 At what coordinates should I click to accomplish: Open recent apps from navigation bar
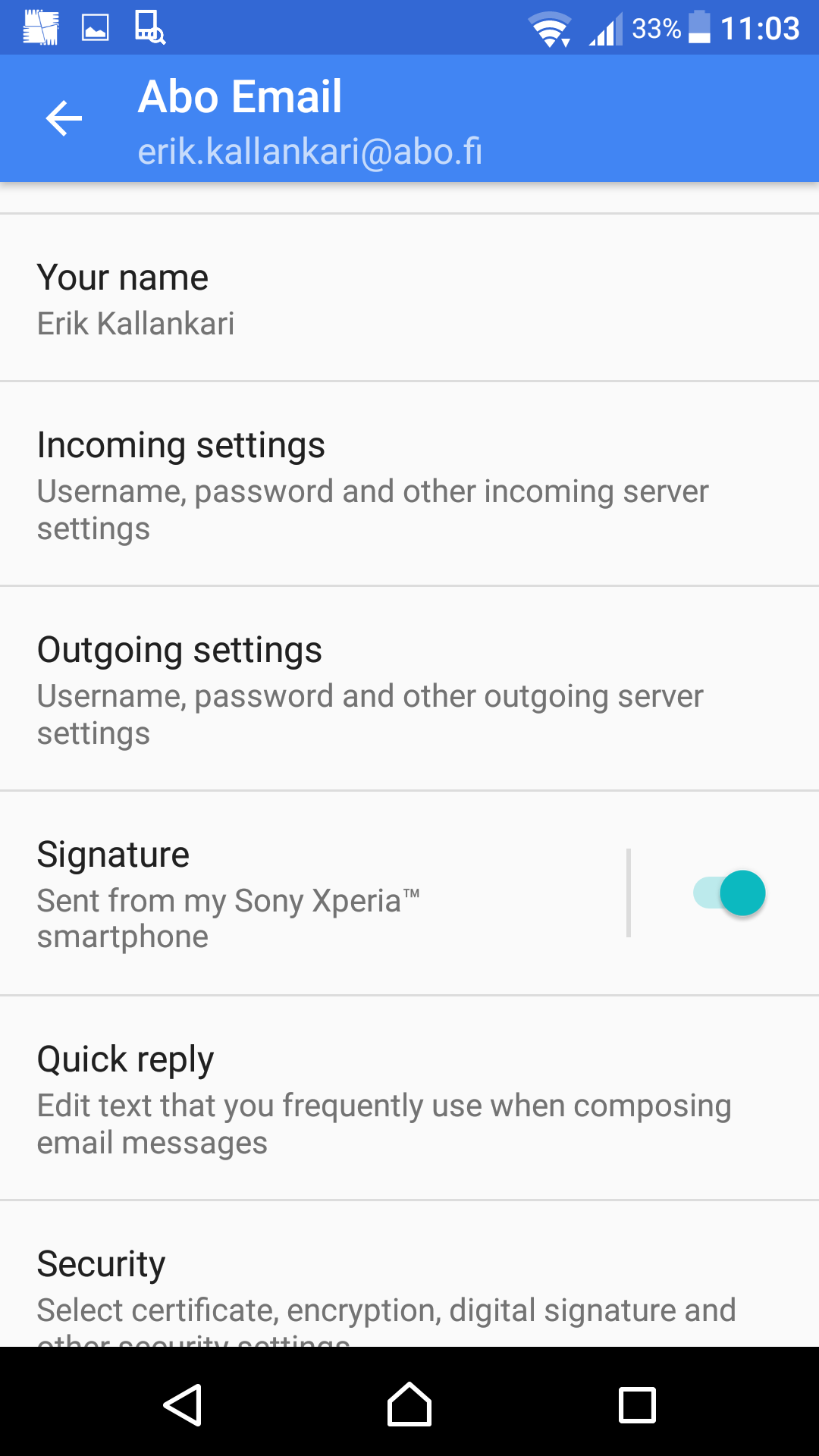tap(637, 1404)
